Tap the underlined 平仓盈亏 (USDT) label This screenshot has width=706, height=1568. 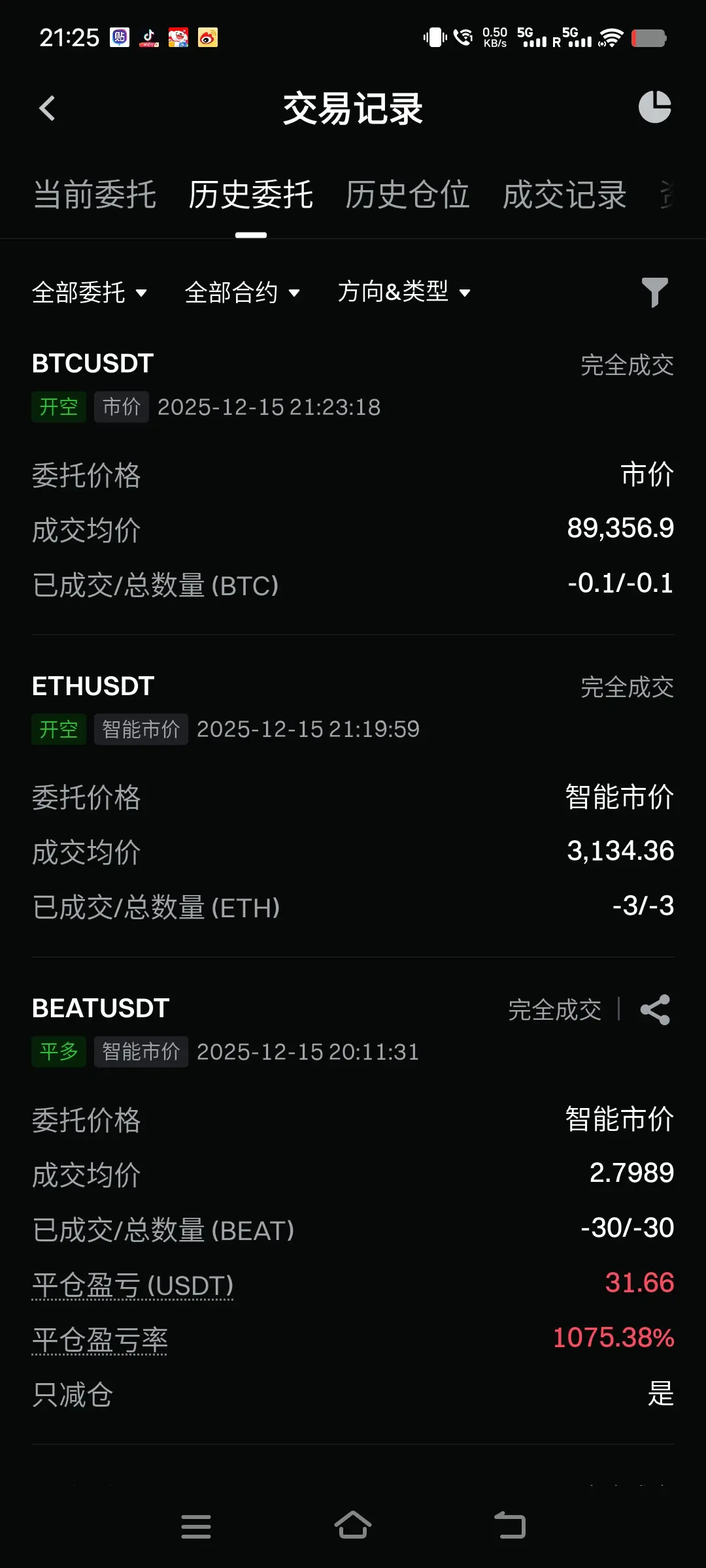coord(133,1285)
